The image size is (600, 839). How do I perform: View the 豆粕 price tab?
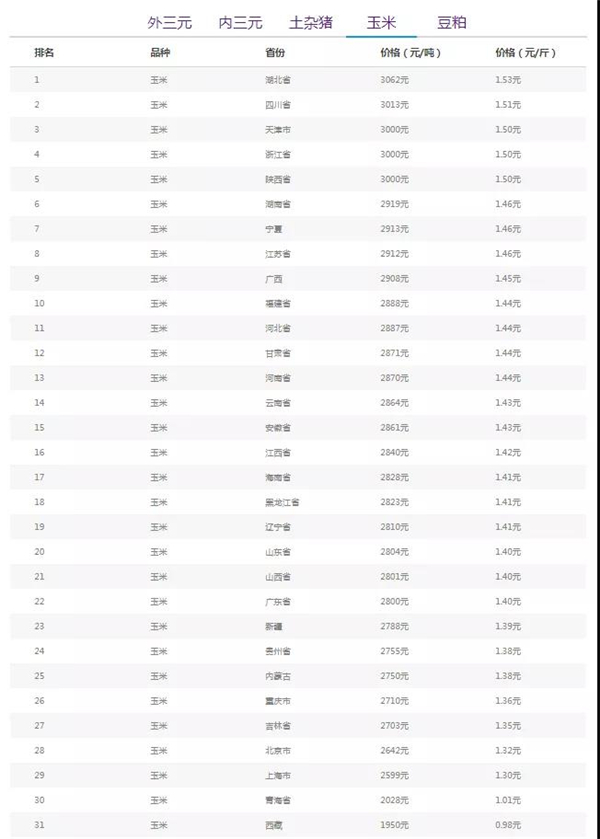point(452,22)
